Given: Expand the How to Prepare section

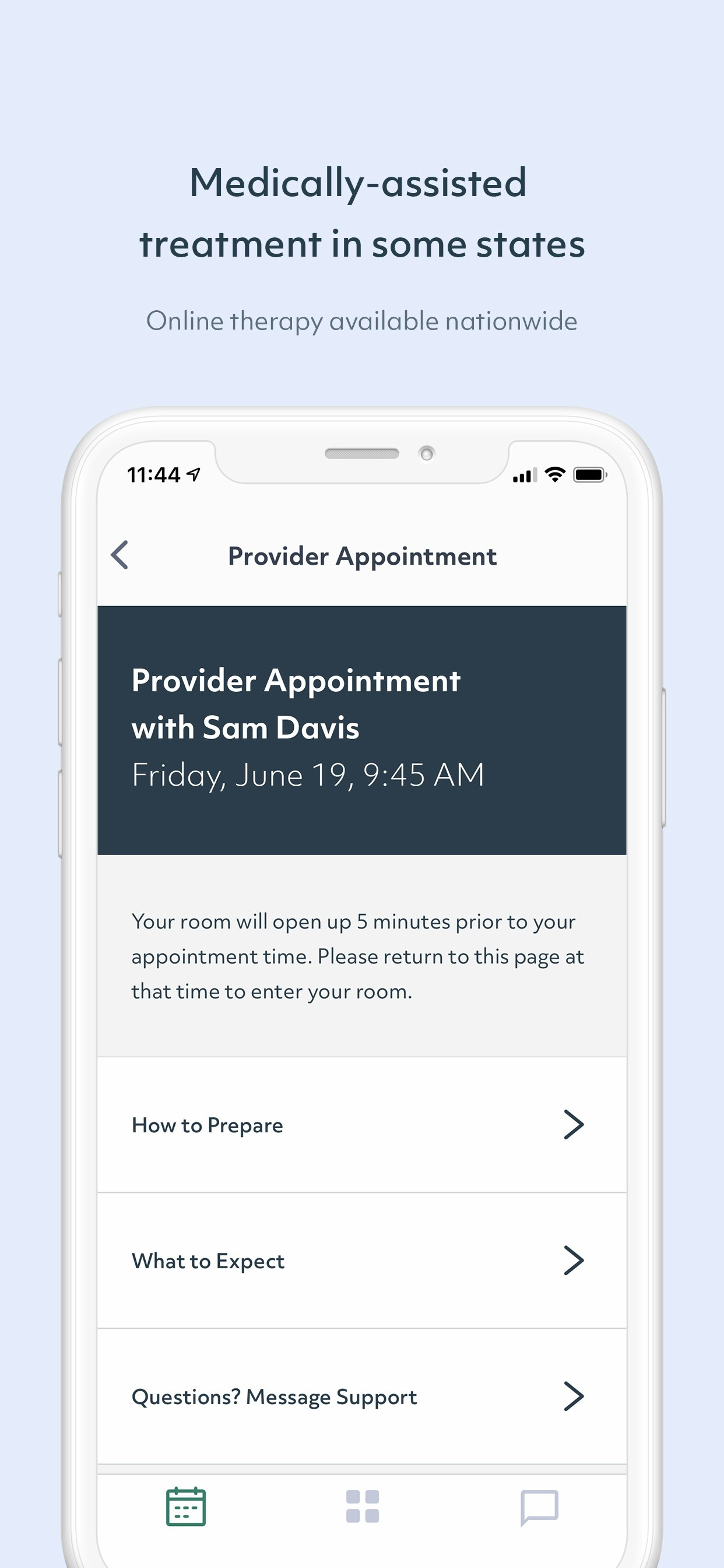Looking at the screenshot, I should click(x=361, y=1125).
